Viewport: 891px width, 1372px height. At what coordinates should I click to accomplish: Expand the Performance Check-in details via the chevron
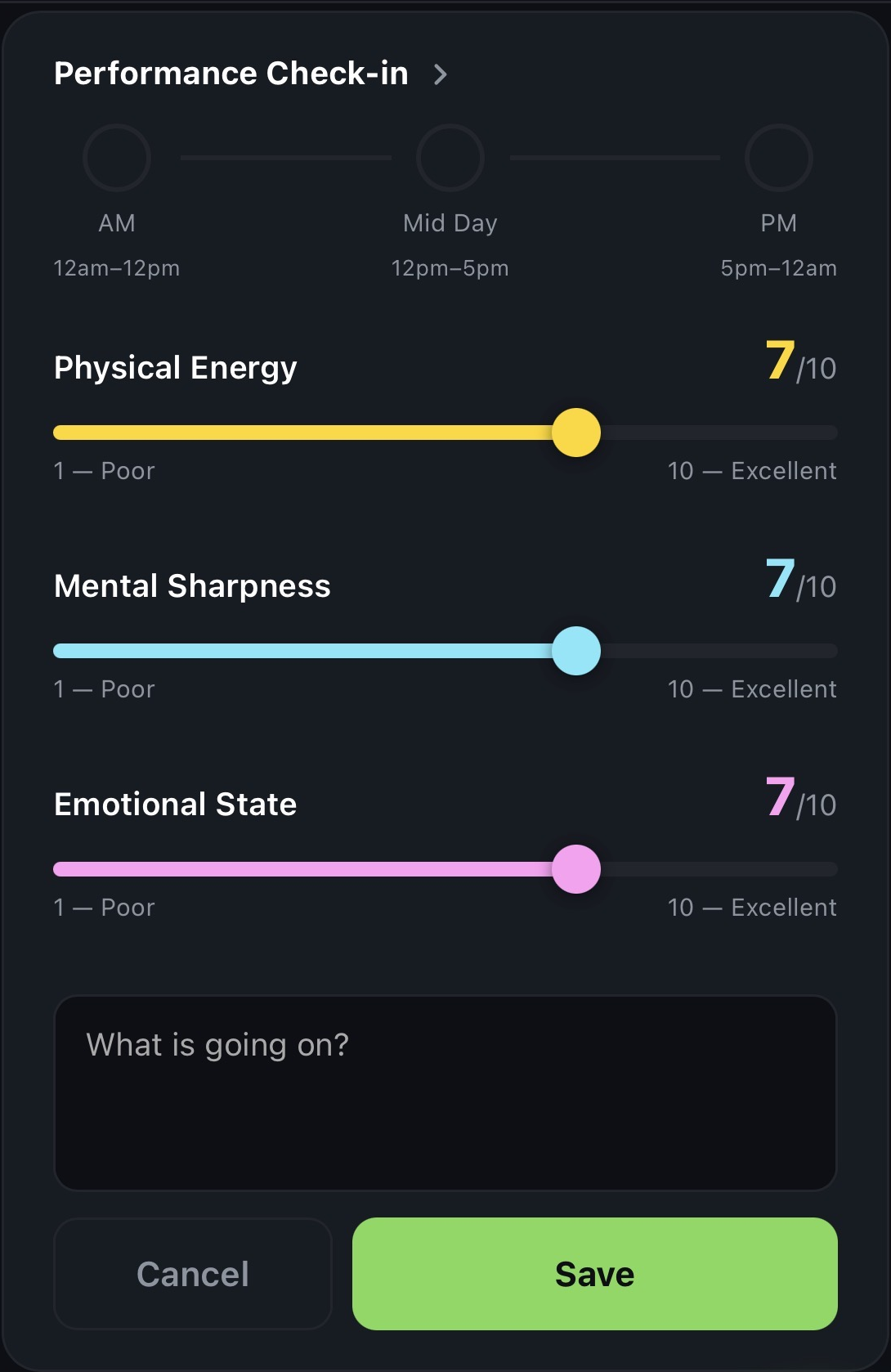441,74
